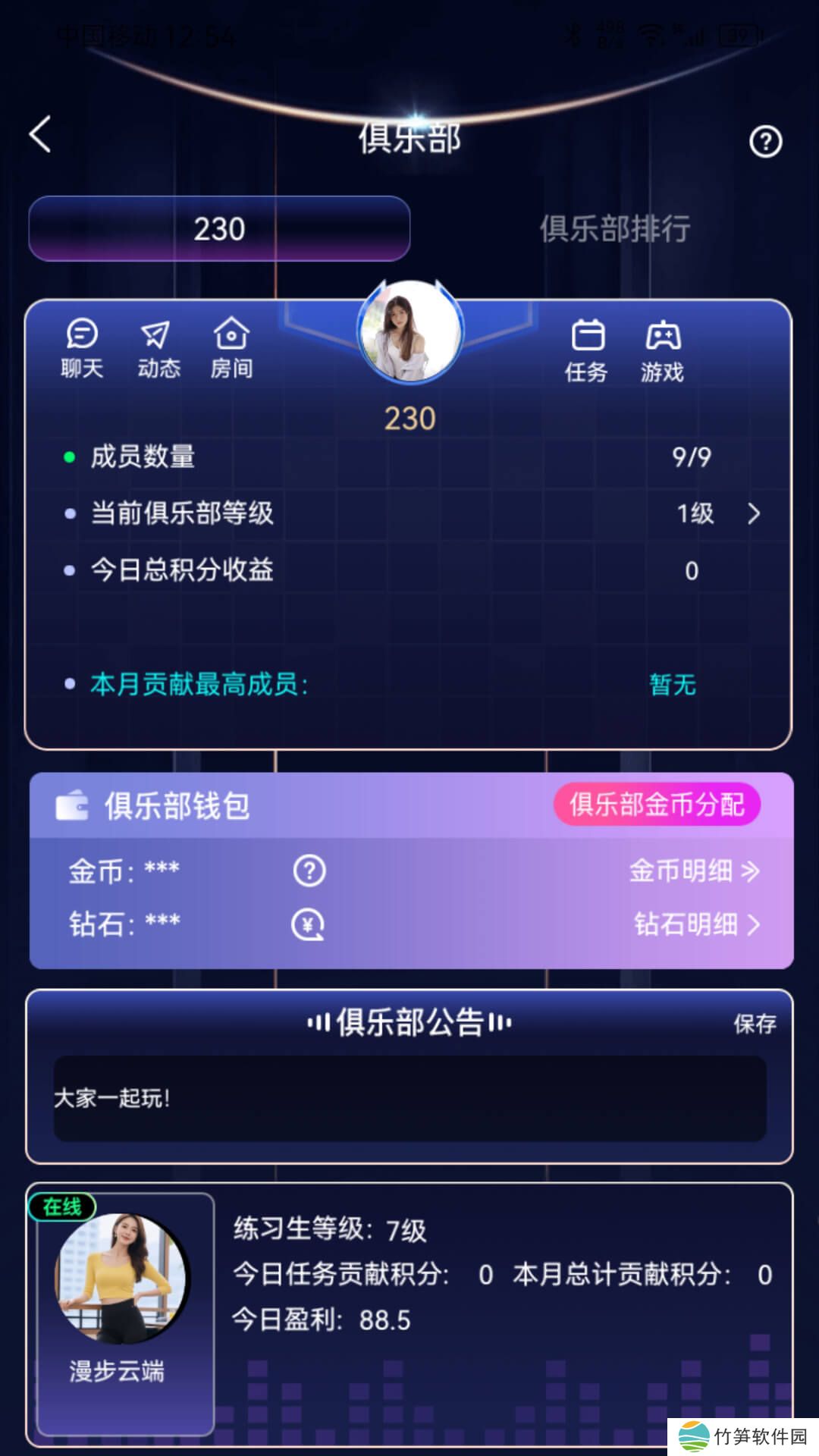
Task: Go back from the 俱乐部 page
Action: 41,135
